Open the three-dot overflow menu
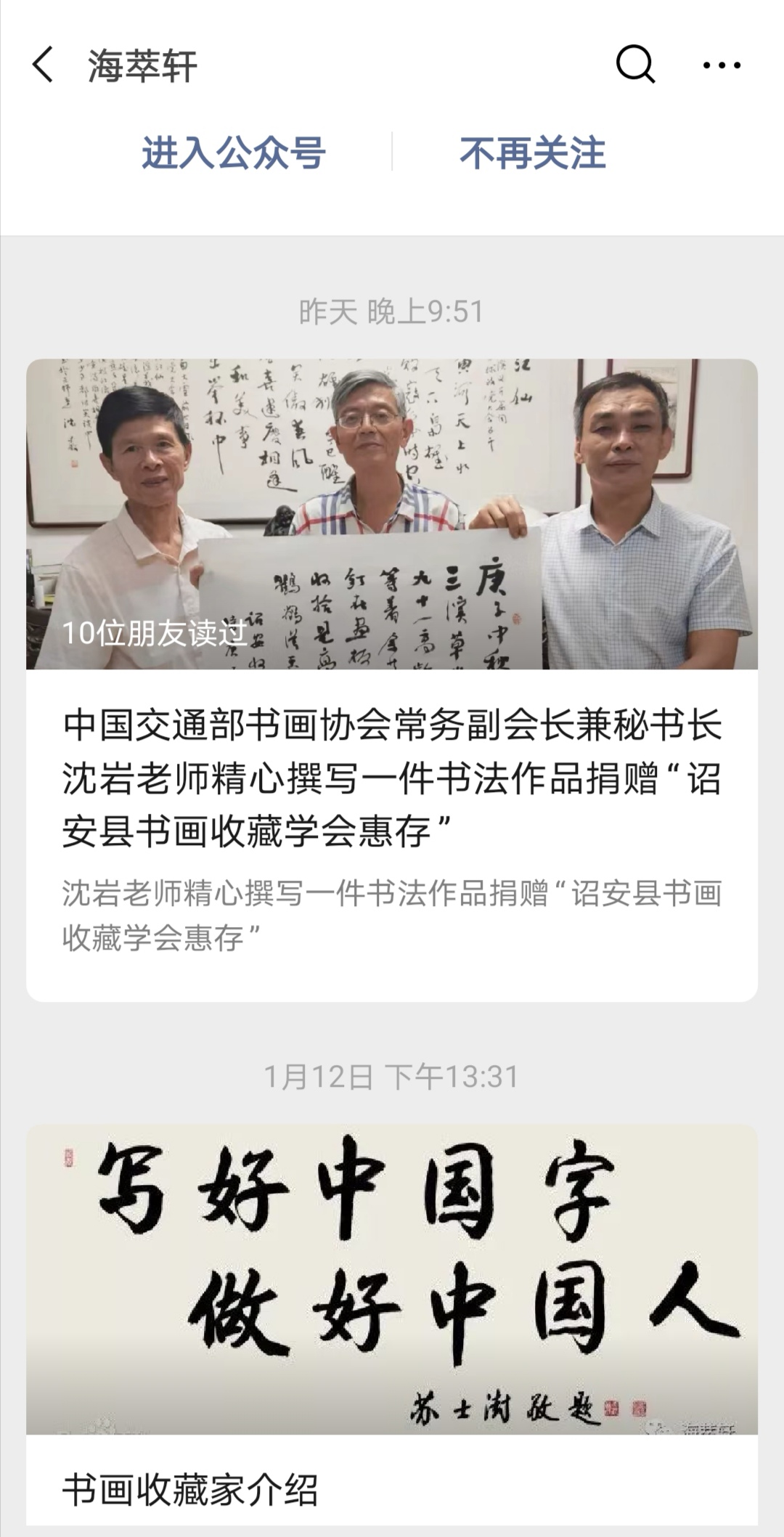Image resolution: width=784 pixels, height=1537 pixels. click(x=722, y=65)
